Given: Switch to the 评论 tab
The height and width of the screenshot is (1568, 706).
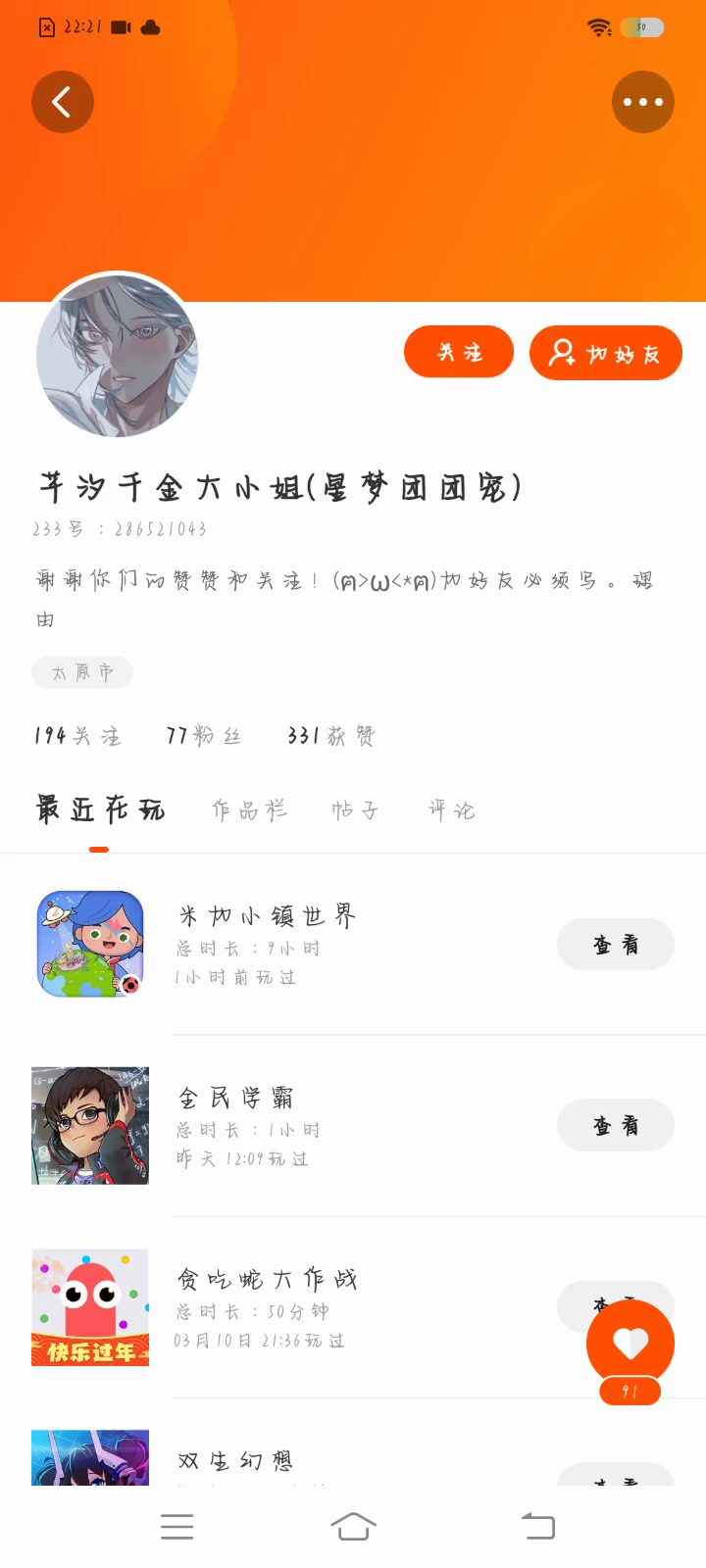Looking at the screenshot, I should 451,809.
